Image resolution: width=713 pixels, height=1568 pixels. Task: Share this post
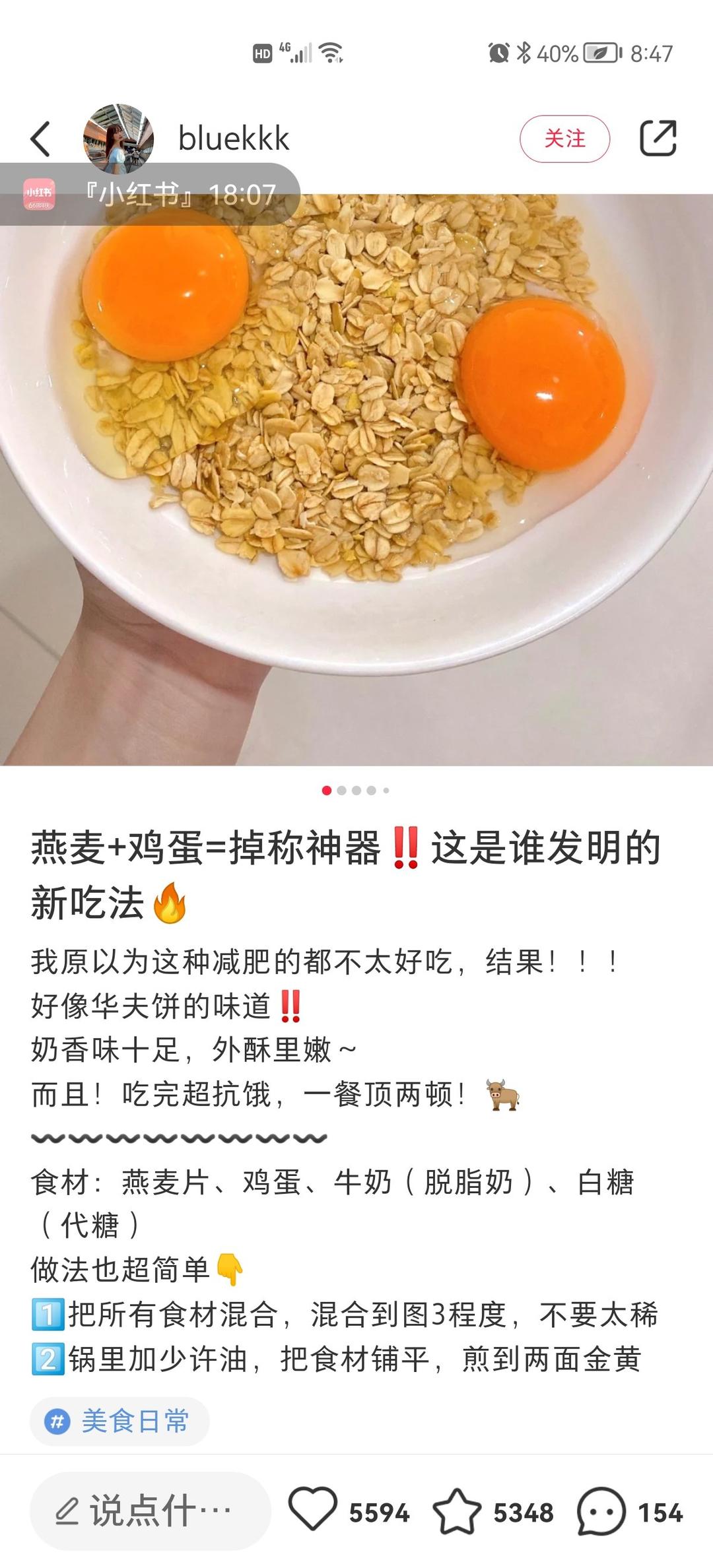point(658,139)
